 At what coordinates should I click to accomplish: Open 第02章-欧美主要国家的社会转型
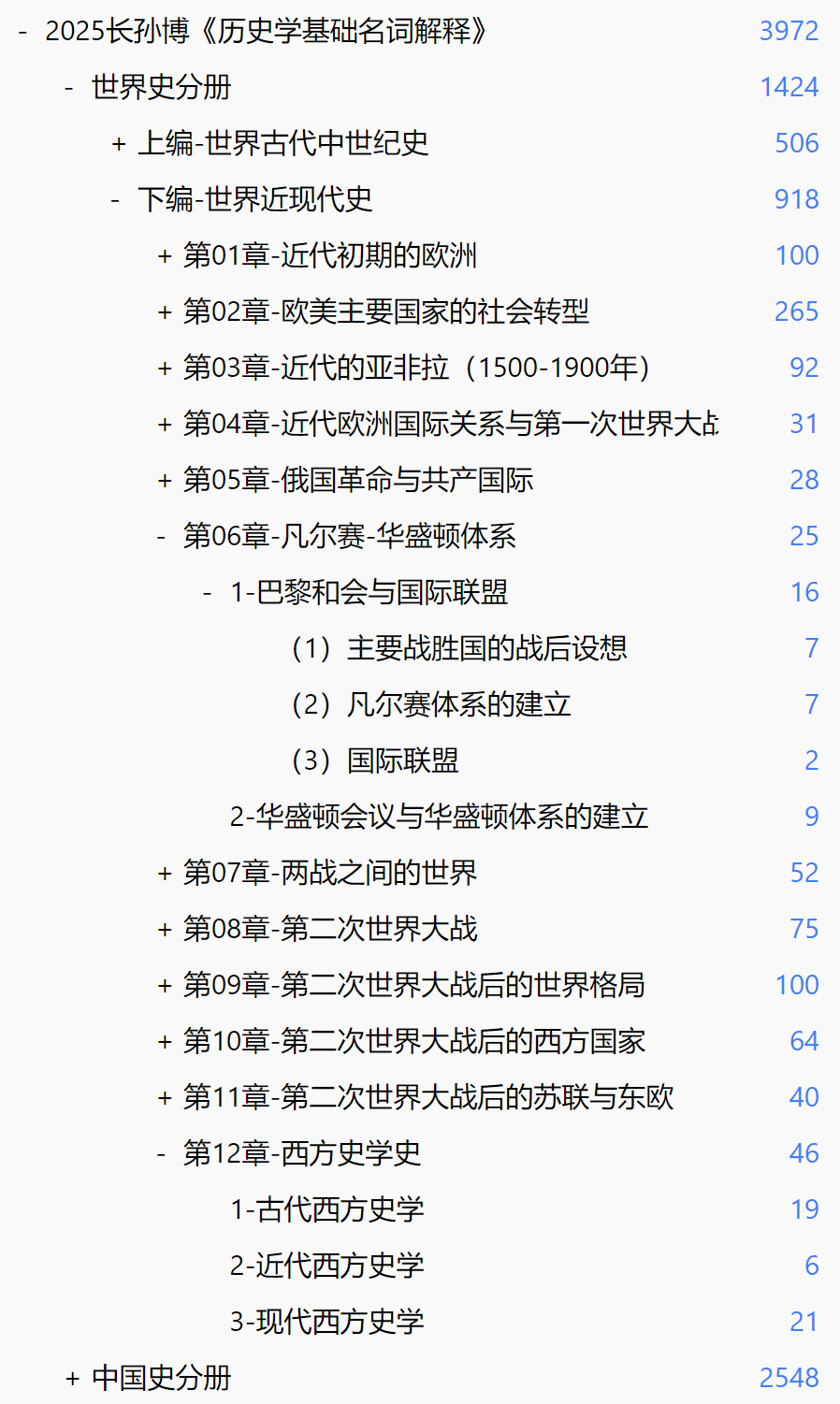(x=385, y=311)
